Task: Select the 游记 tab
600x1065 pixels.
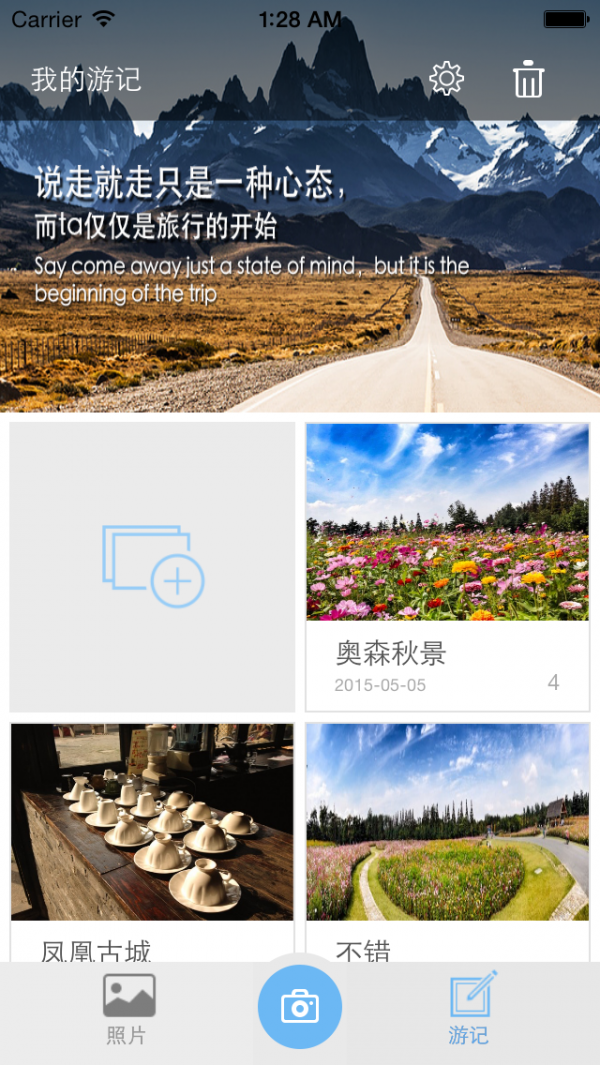Action: click(x=469, y=1010)
